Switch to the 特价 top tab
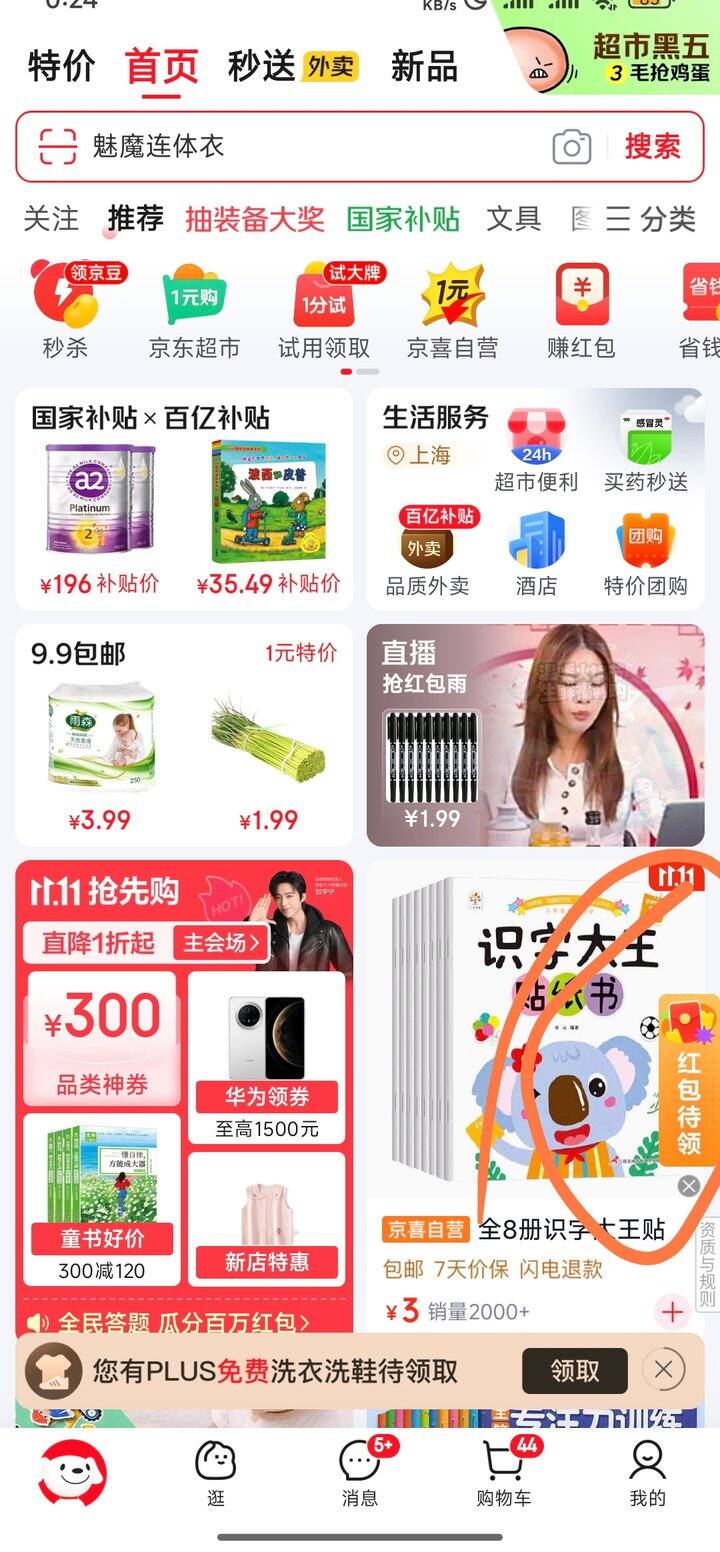Screen dimensions: 720x1552 (61, 67)
